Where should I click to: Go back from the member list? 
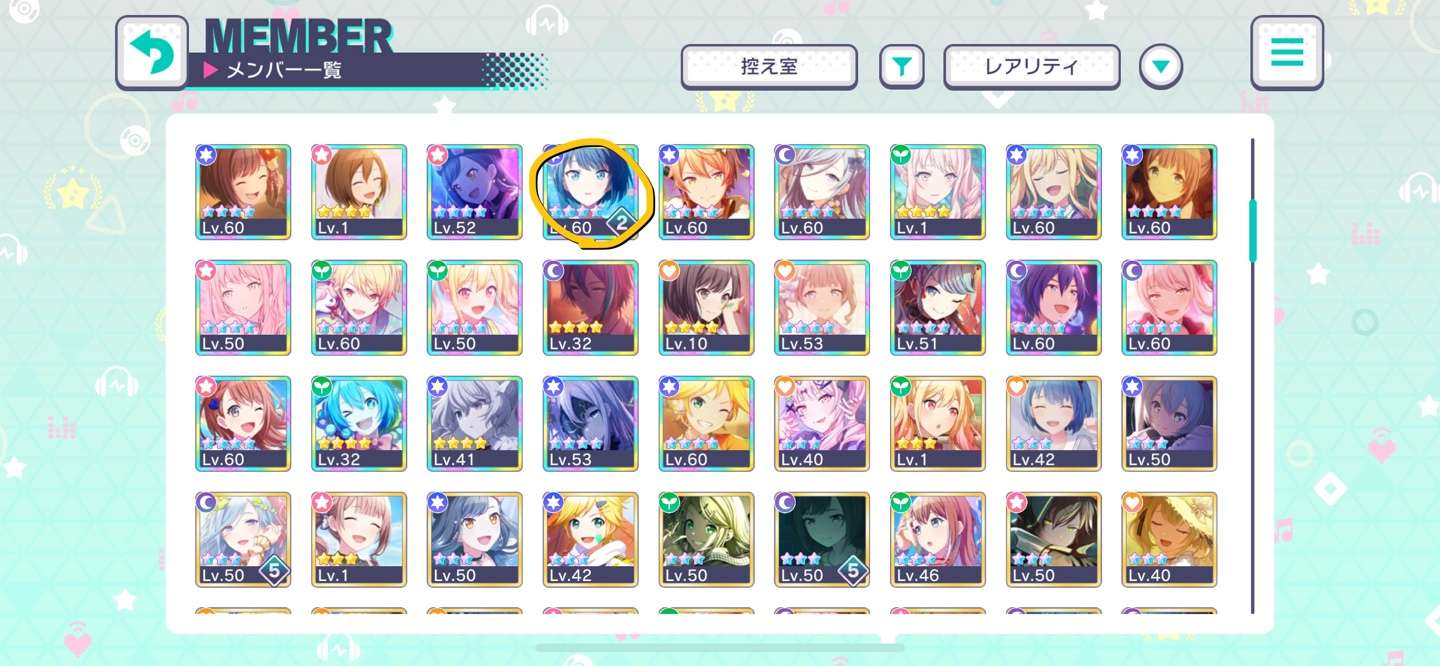[x=152, y=53]
